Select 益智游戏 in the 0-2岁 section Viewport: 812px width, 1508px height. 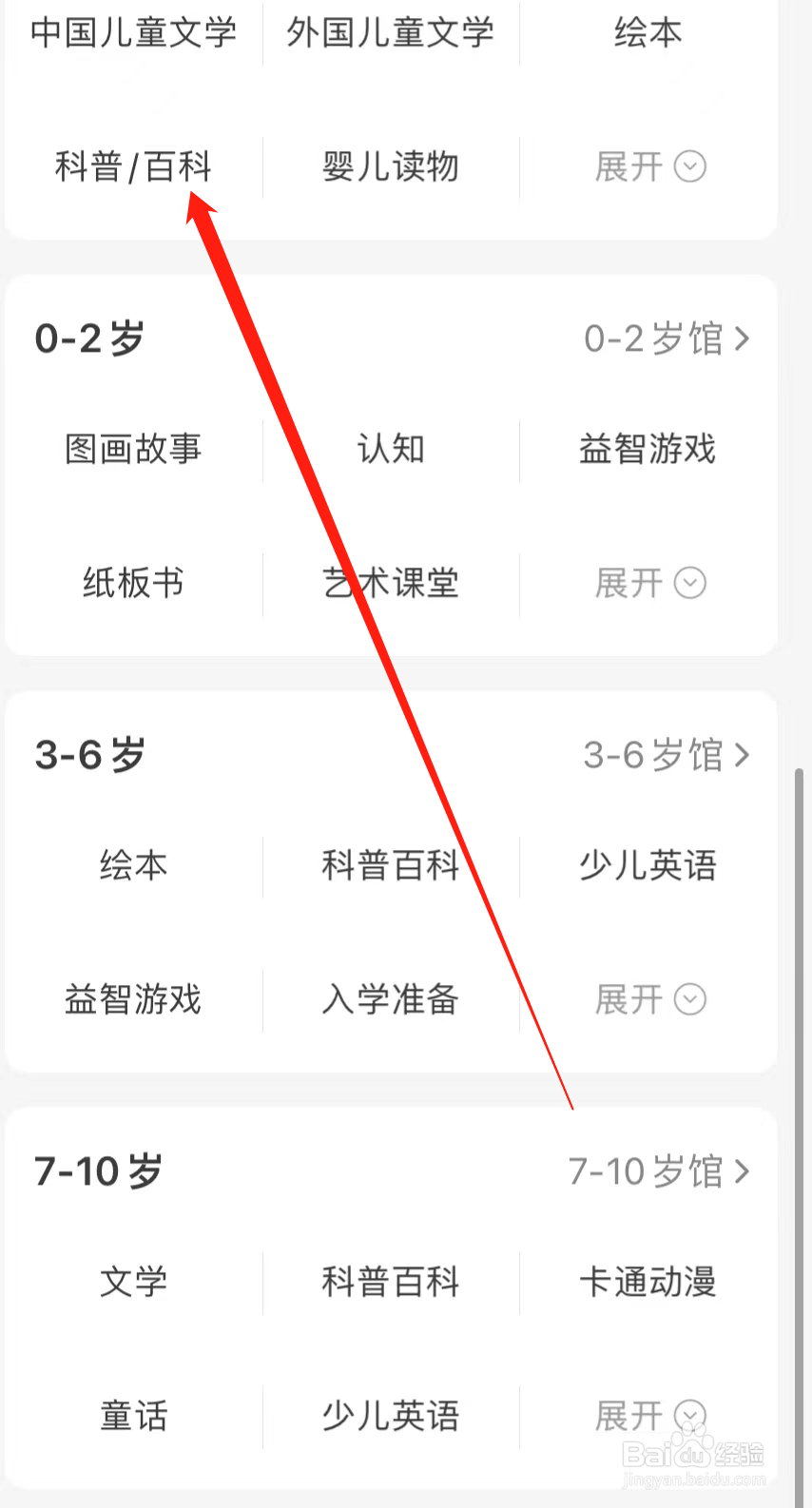tap(648, 449)
